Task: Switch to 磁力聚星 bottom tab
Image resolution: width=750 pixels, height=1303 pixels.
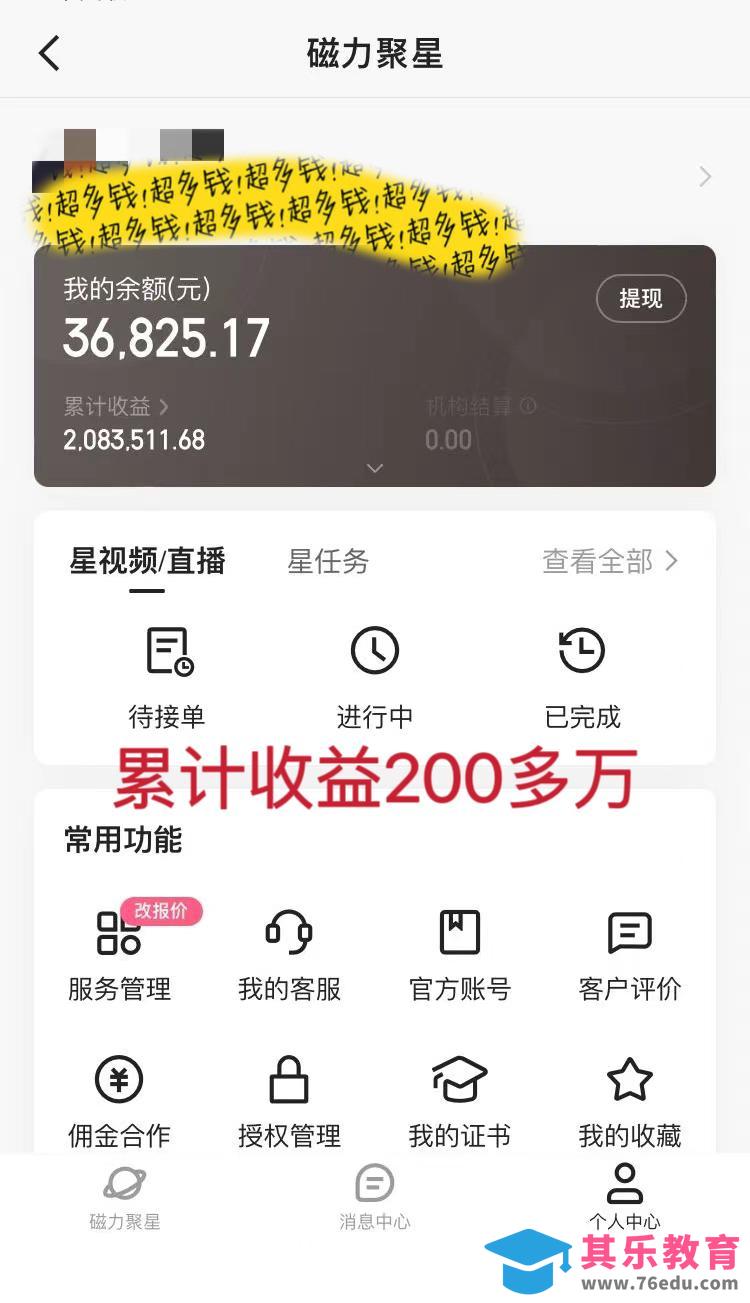Action: [125, 1197]
